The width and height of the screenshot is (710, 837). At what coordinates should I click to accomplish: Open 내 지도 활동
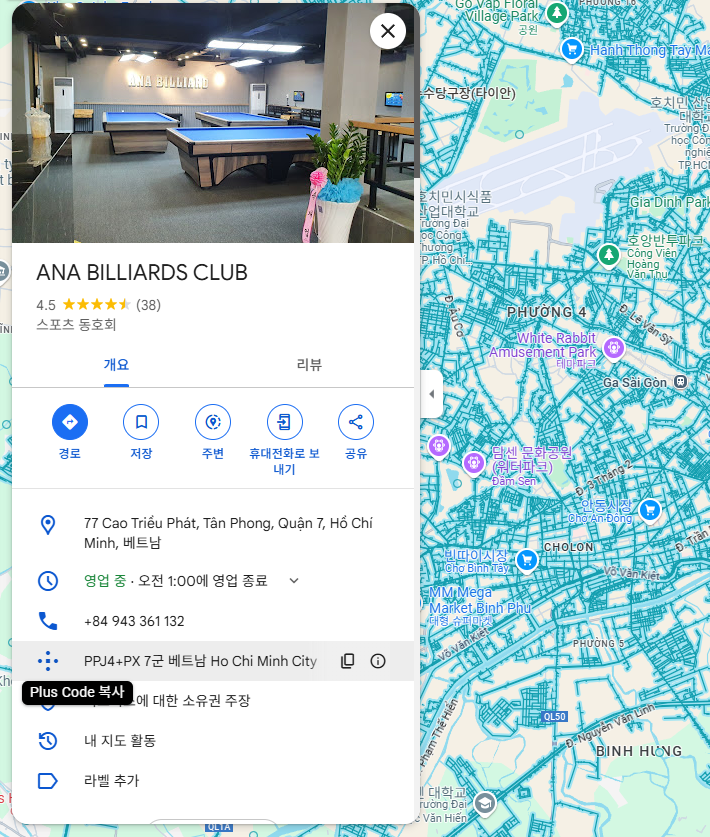coord(120,741)
